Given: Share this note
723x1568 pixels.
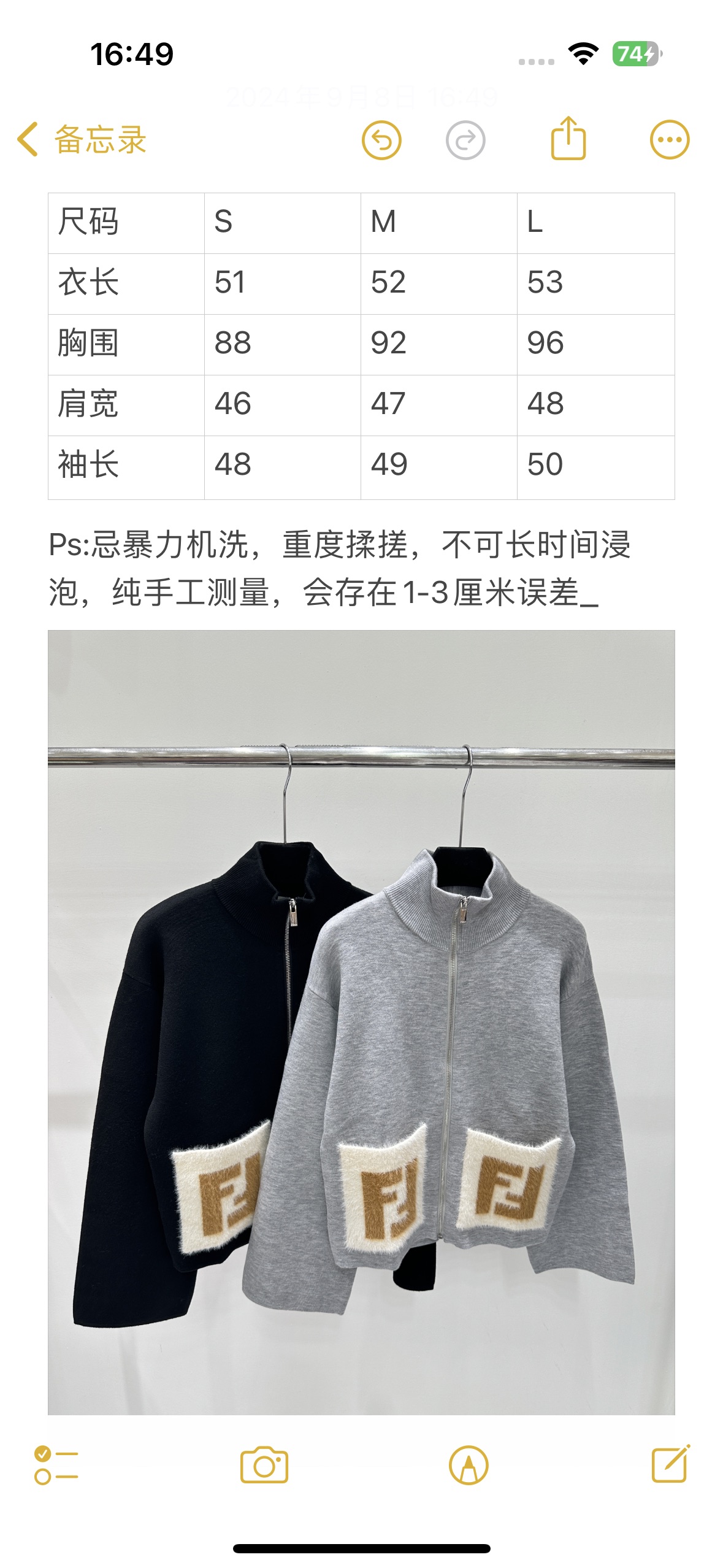Looking at the screenshot, I should point(568,139).
